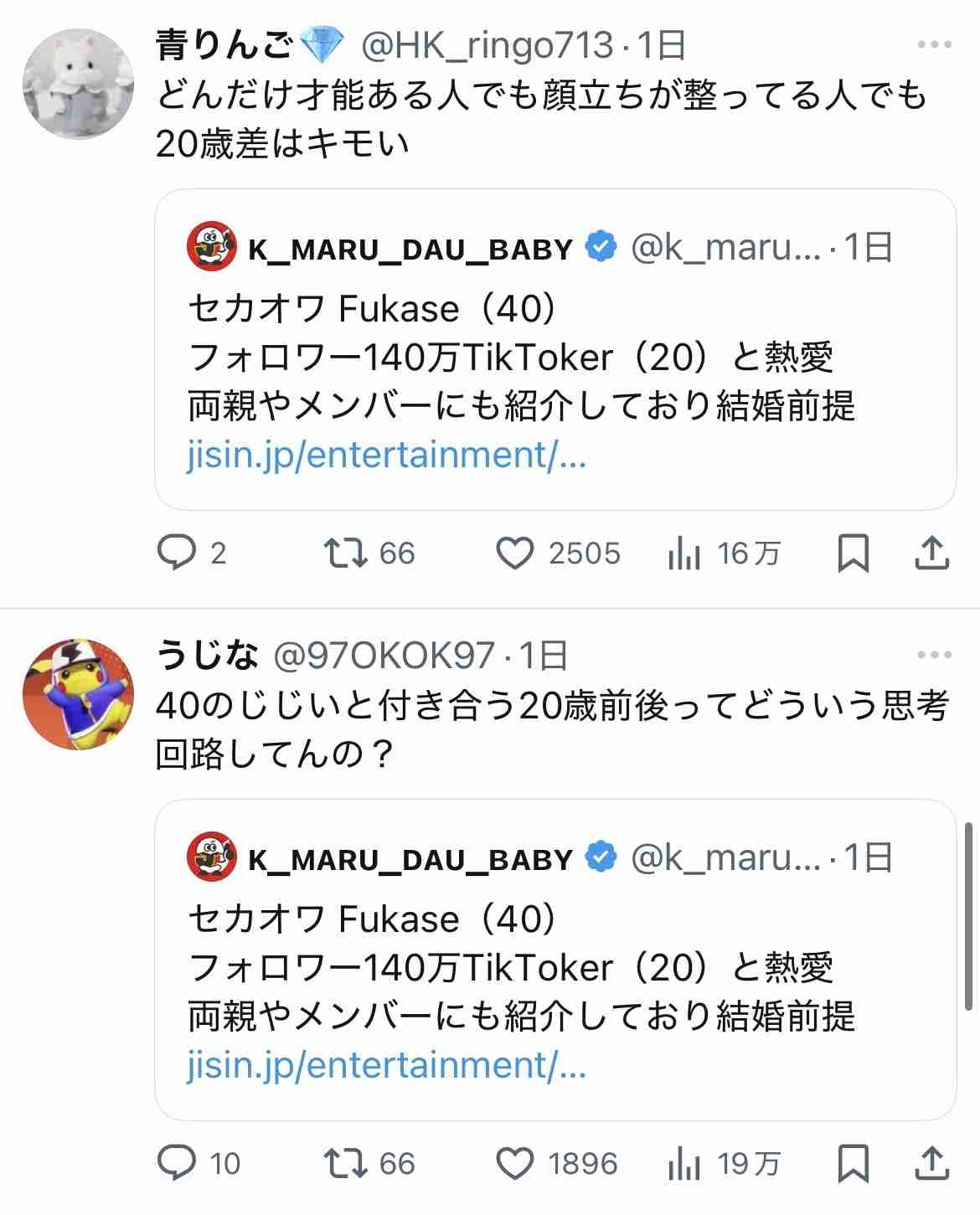Reply to うじな's post
This screenshot has height=1215, width=980.
(x=176, y=1164)
